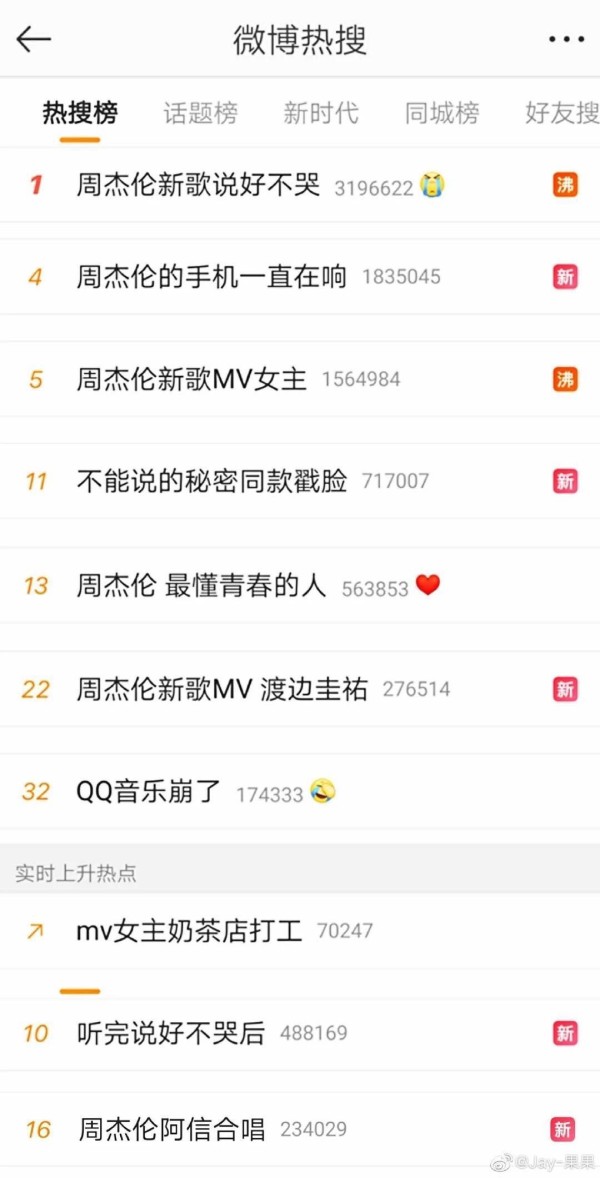This screenshot has height=1178, width=600.
Task: Open topic 周杰伦新歌MV 渡边圭祐
Action: pyautogui.click(x=222, y=689)
